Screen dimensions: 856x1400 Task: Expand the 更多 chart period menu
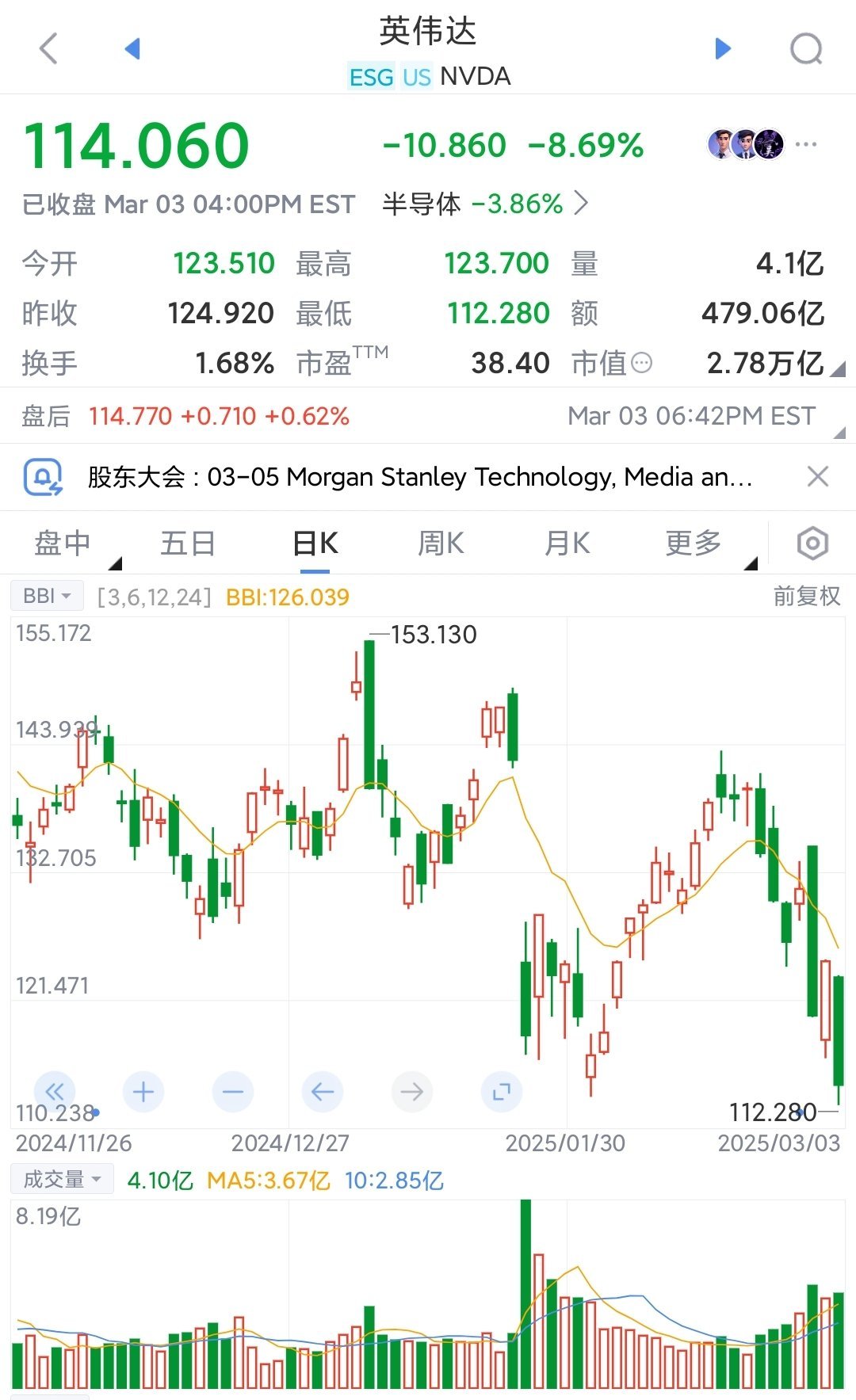coord(693,543)
